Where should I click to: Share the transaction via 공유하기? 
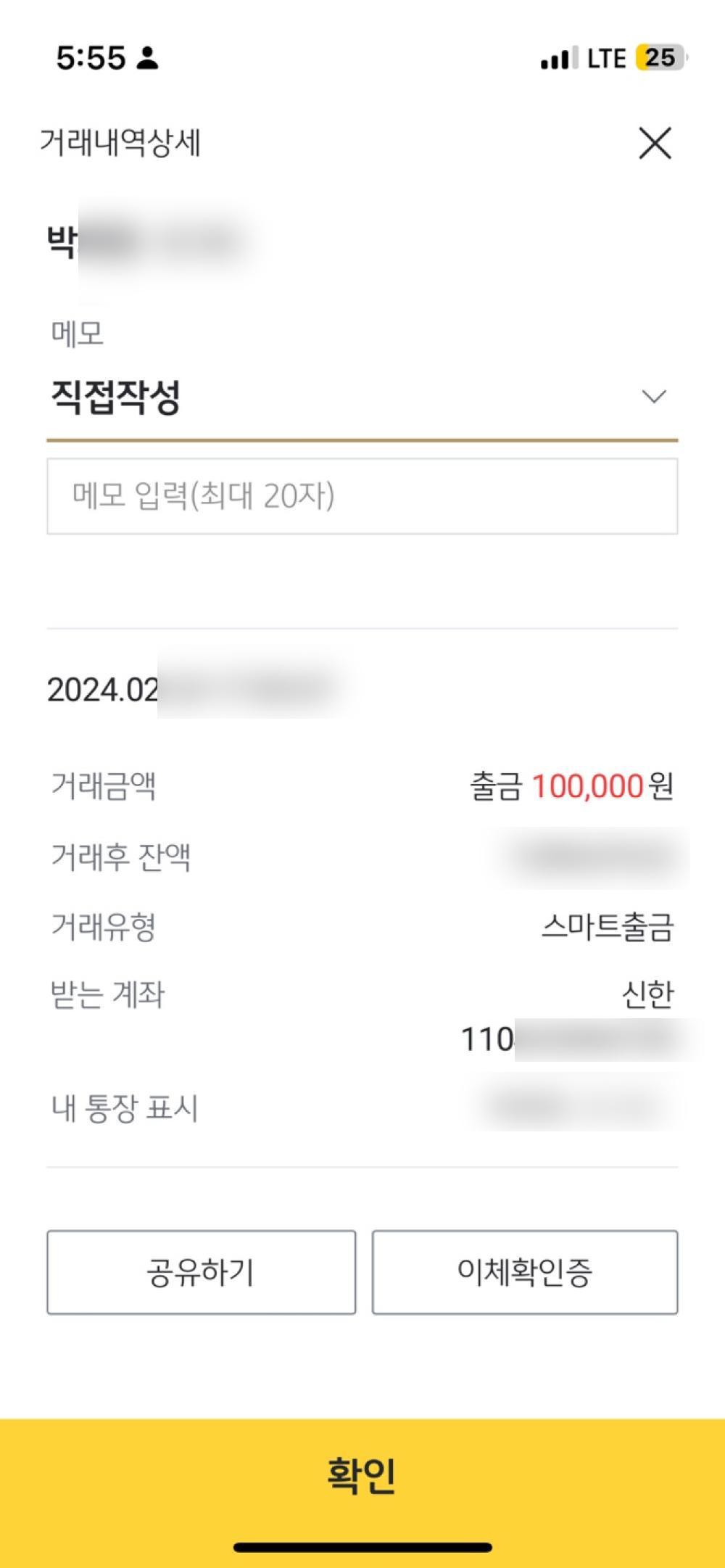click(201, 1272)
